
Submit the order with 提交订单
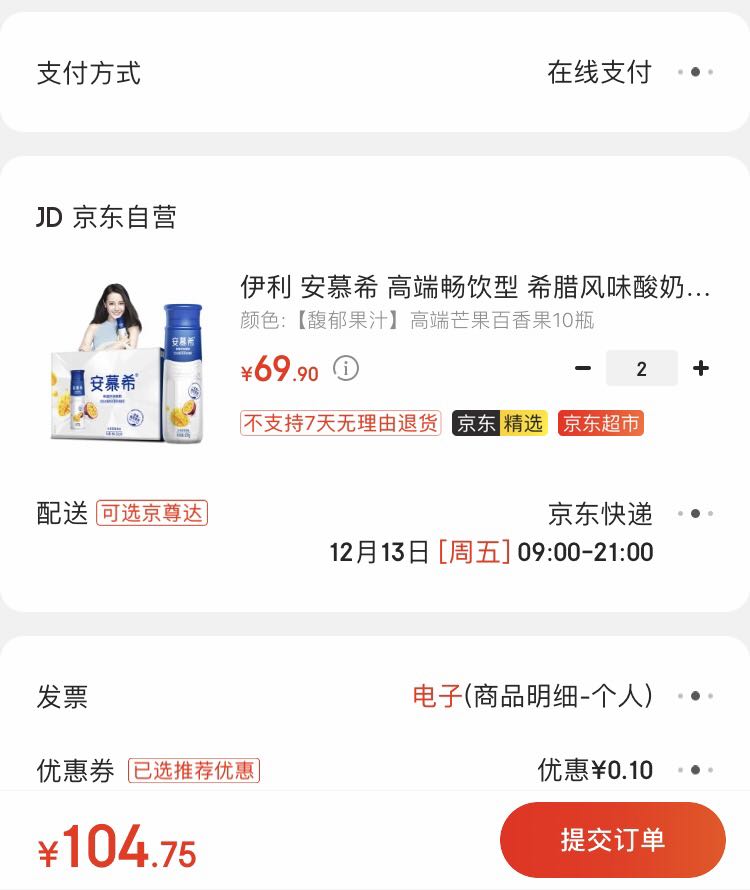tap(612, 840)
